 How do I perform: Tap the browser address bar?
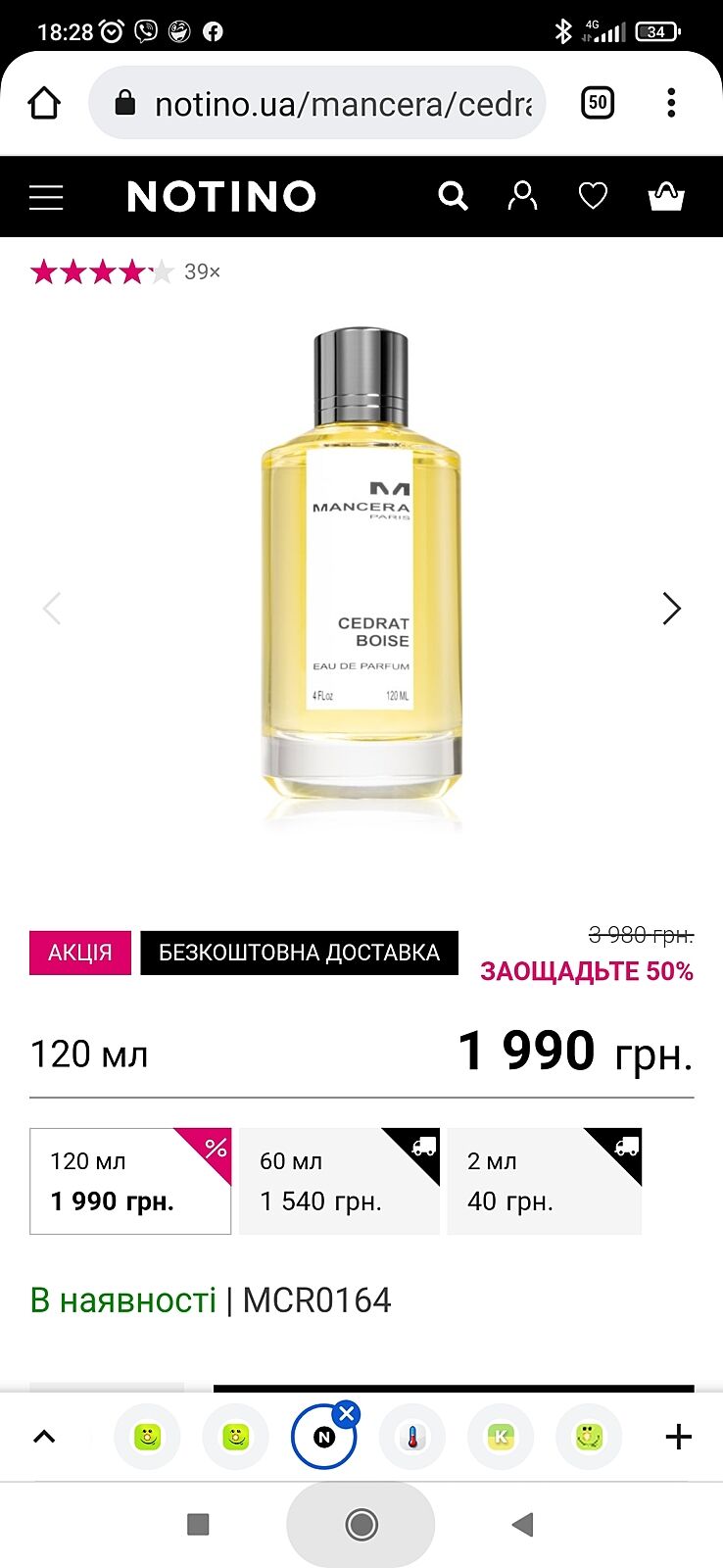point(333,103)
